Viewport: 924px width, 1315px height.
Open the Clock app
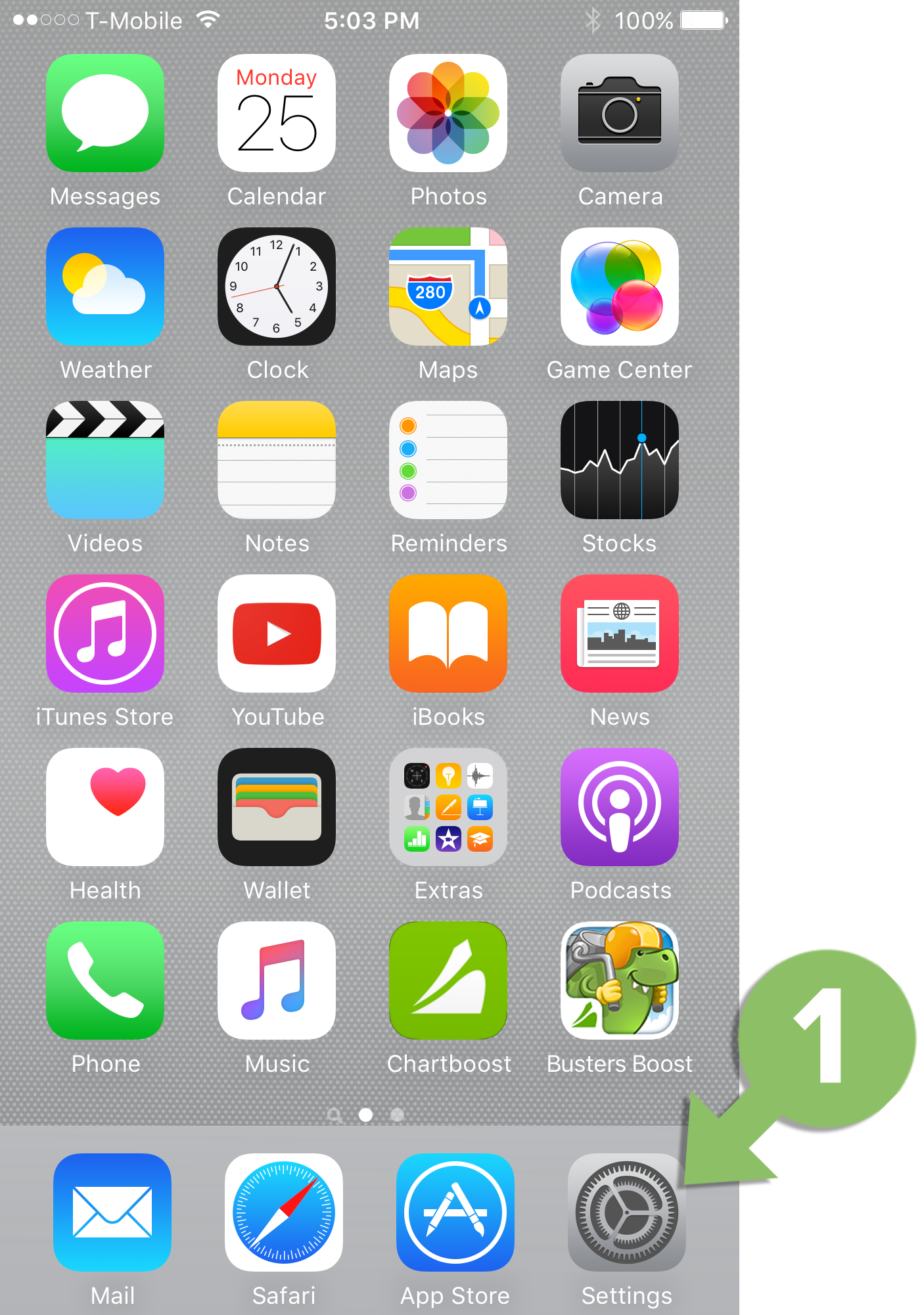(277, 287)
